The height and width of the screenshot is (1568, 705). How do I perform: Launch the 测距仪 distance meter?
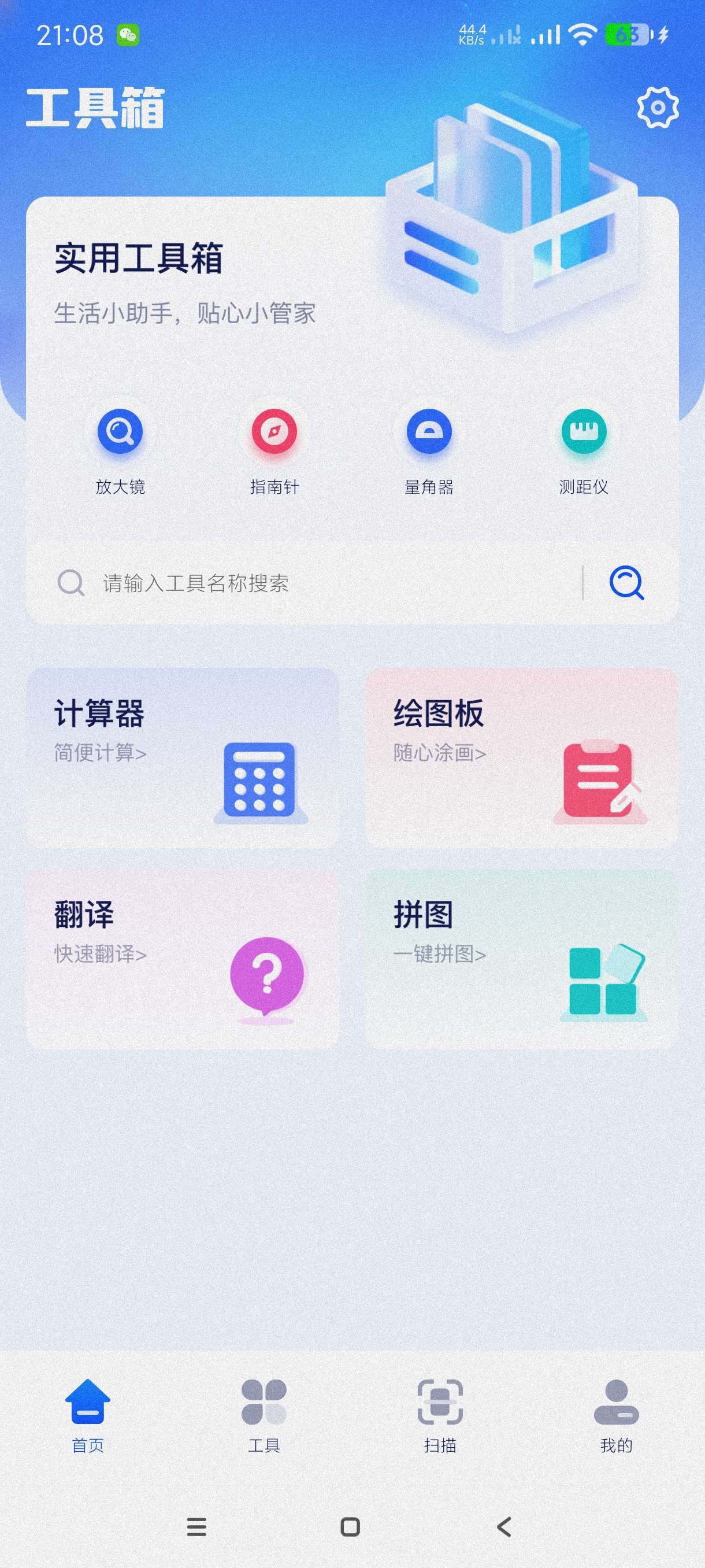coord(583,433)
